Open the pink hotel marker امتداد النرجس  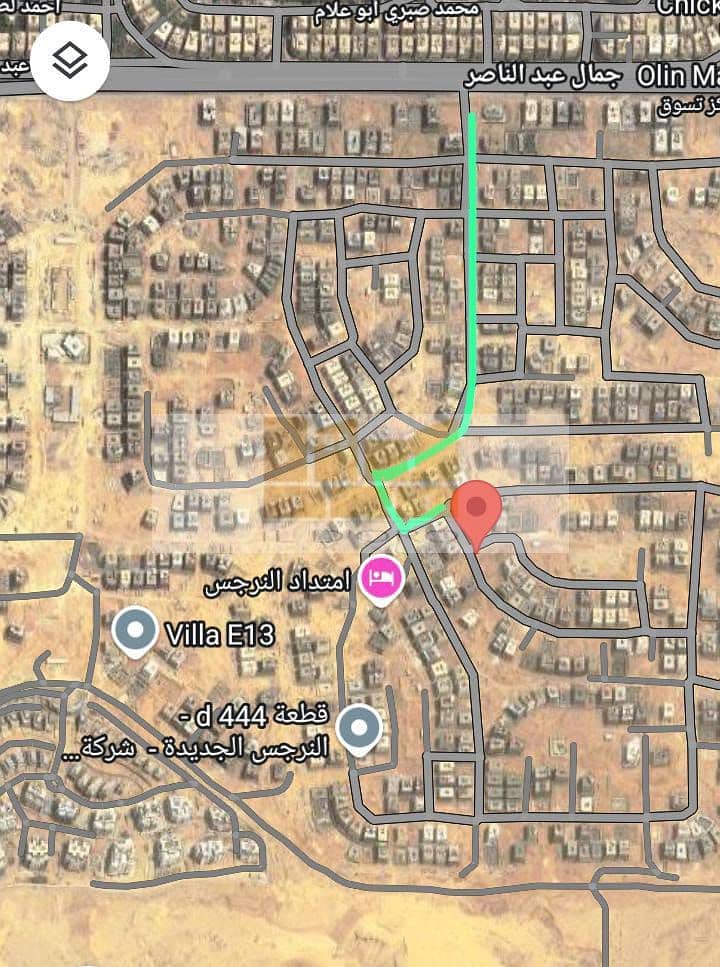[x=381, y=577]
